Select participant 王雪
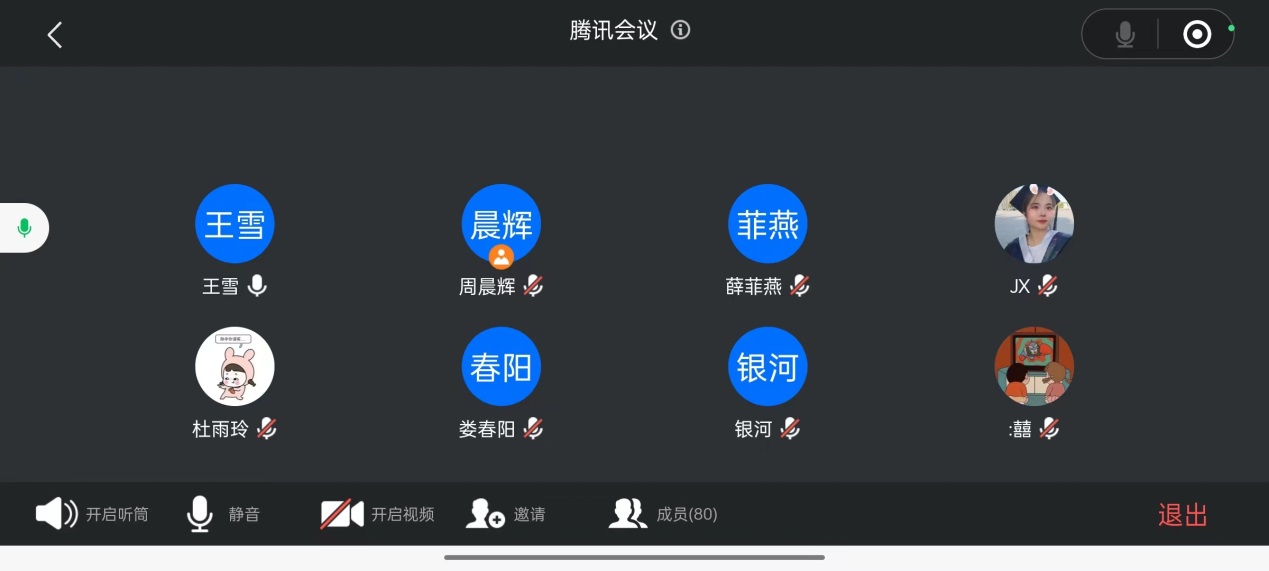The height and width of the screenshot is (571, 1269). [x=235, y=224]
